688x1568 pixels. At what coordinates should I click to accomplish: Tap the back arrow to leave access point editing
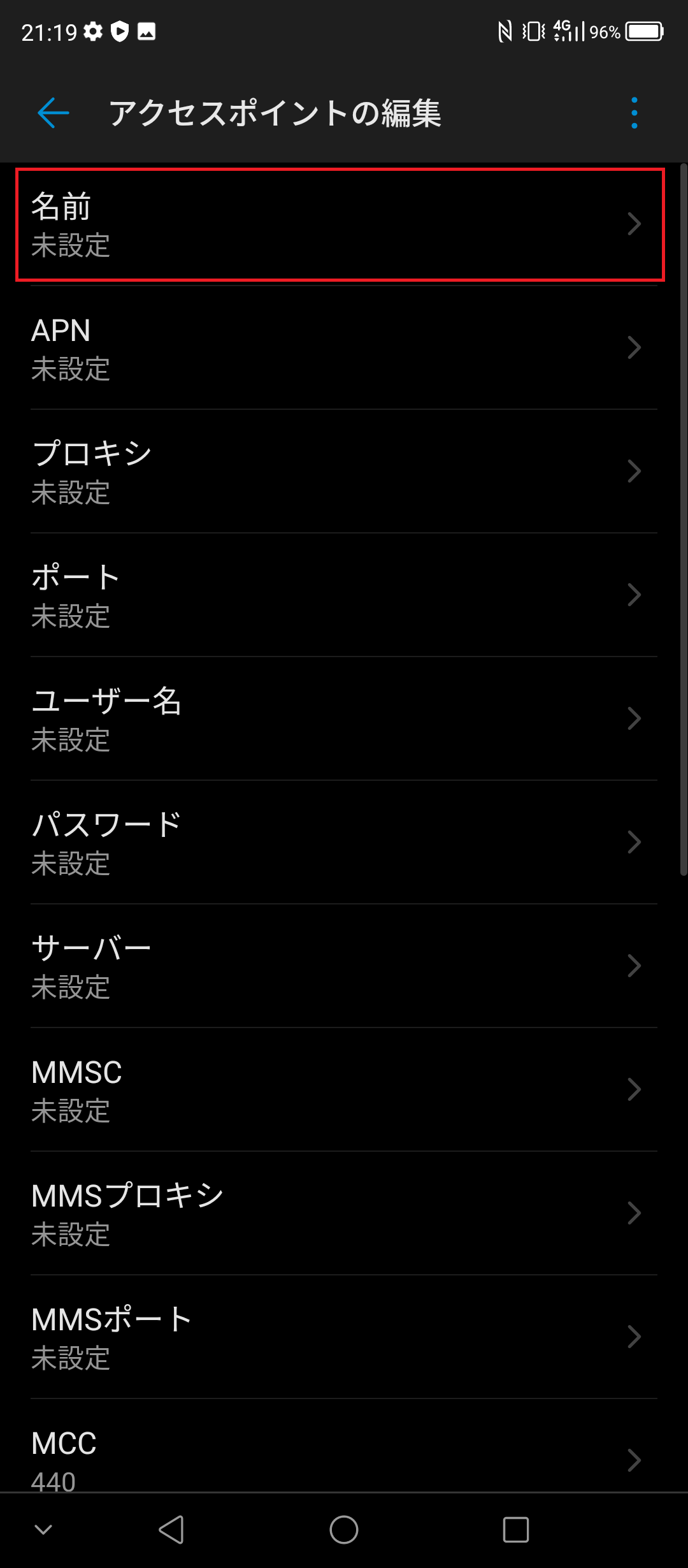coord(51,112)
